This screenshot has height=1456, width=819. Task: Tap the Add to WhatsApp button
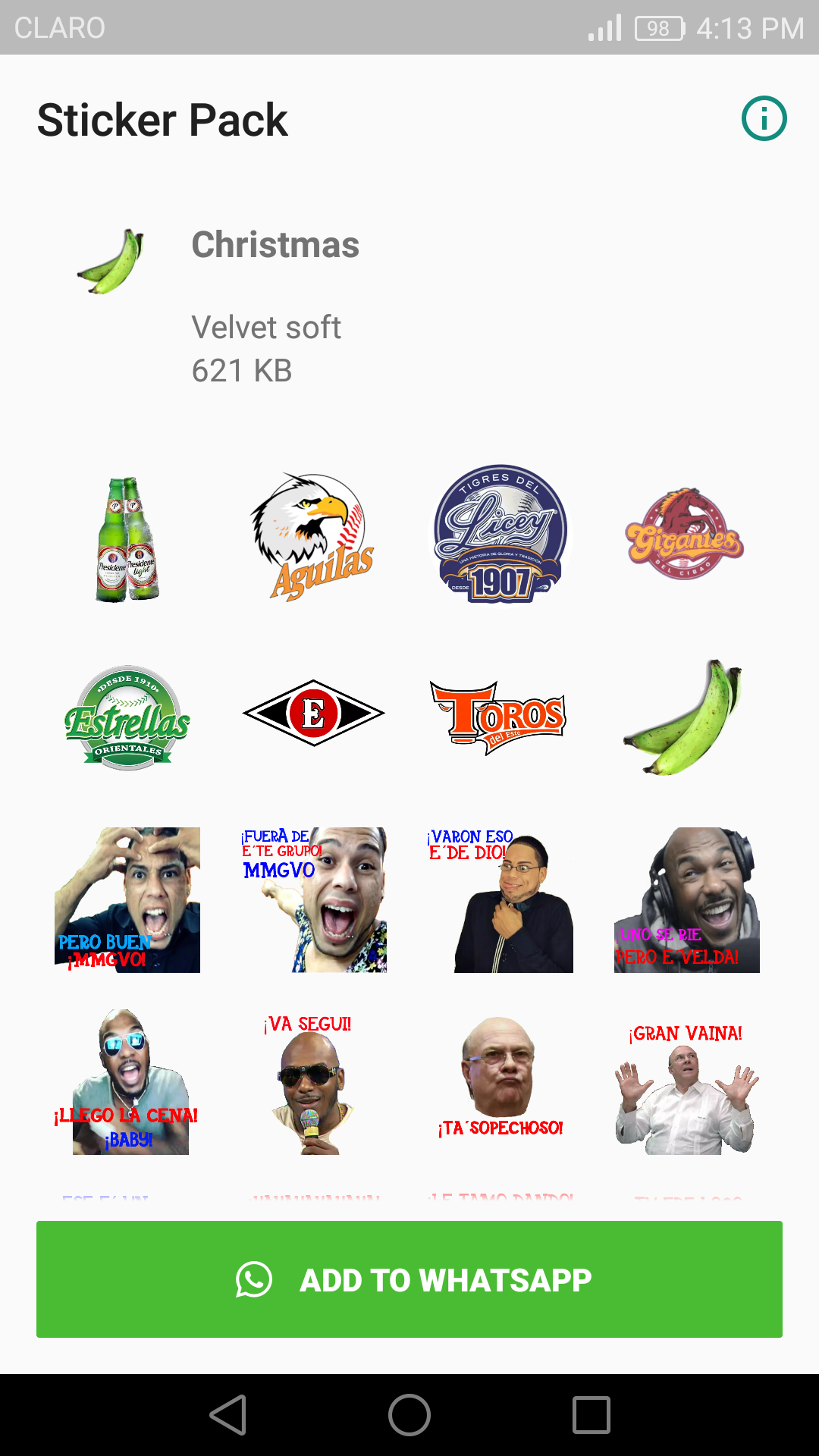tap(409, 1279)
